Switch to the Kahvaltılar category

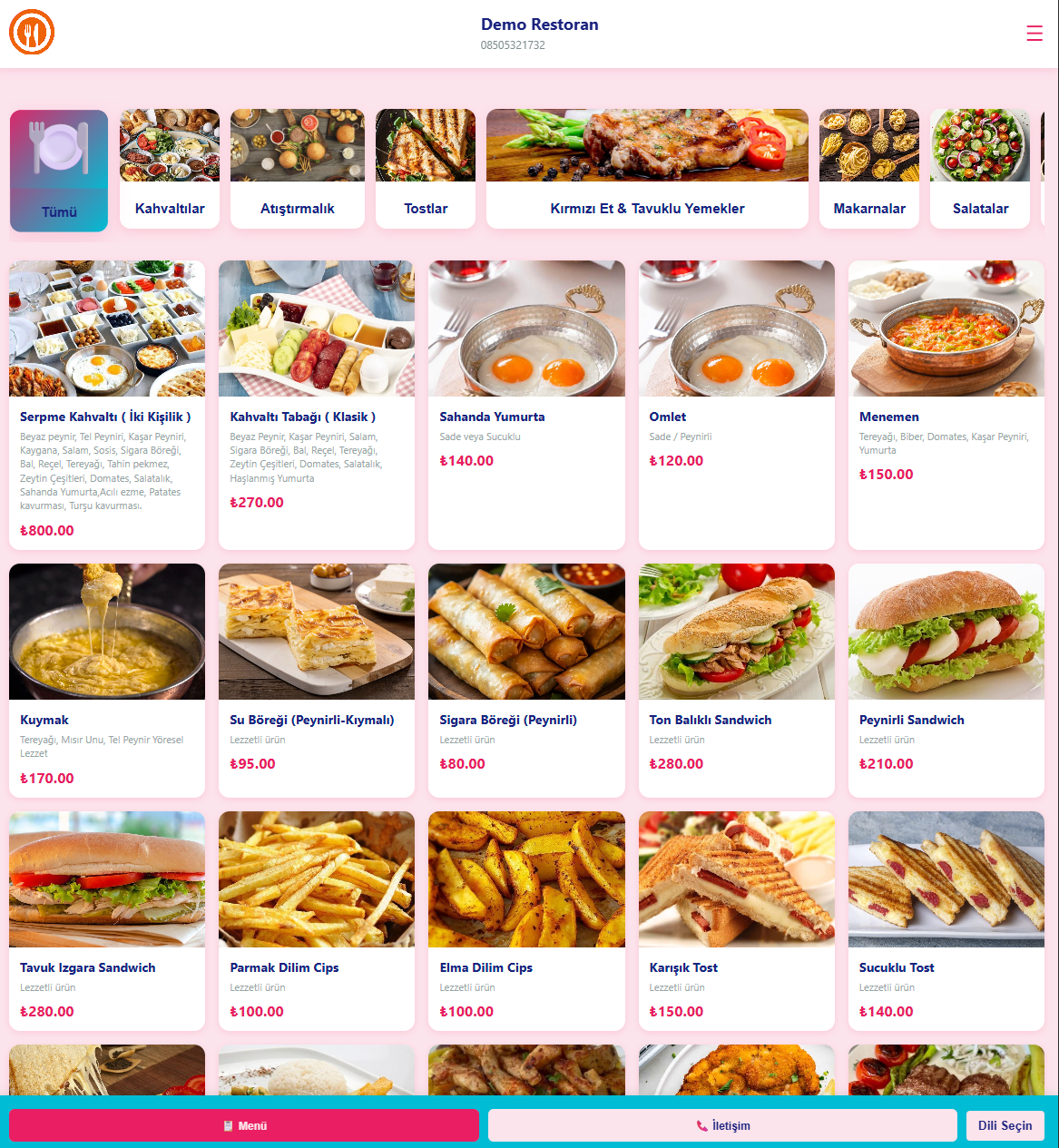coord(170,169)
